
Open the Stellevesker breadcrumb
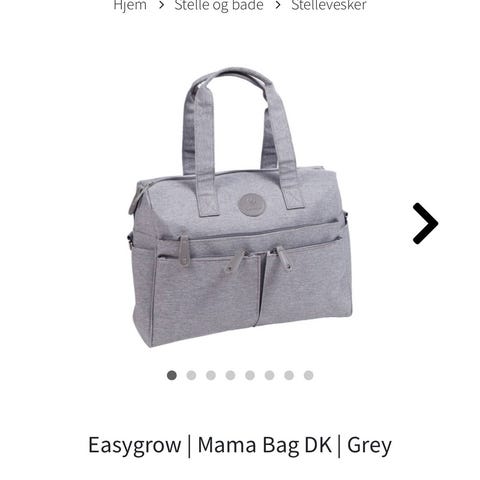(x=329, y=5)
